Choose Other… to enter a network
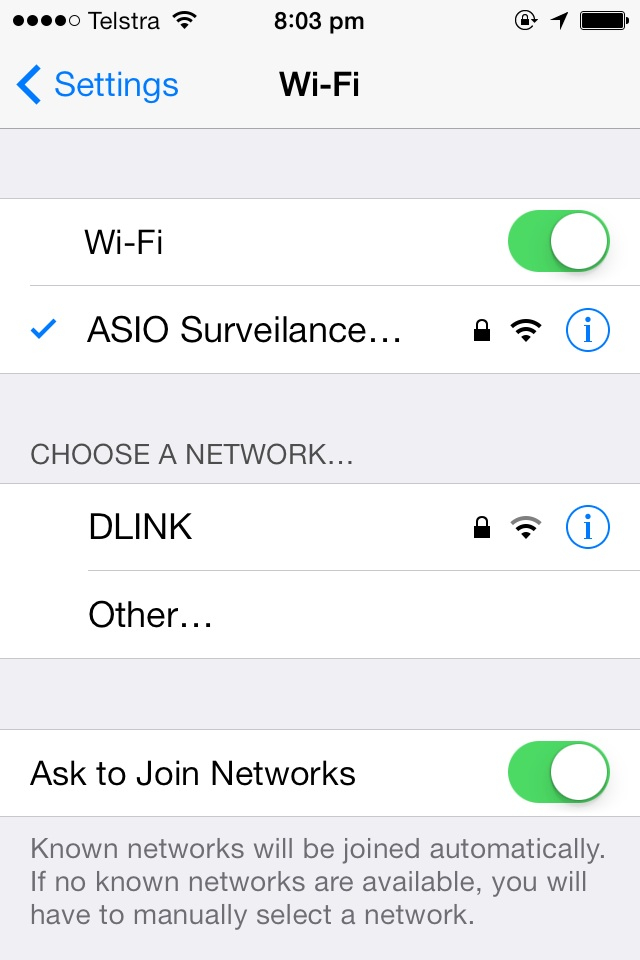 tap(150, 615)
